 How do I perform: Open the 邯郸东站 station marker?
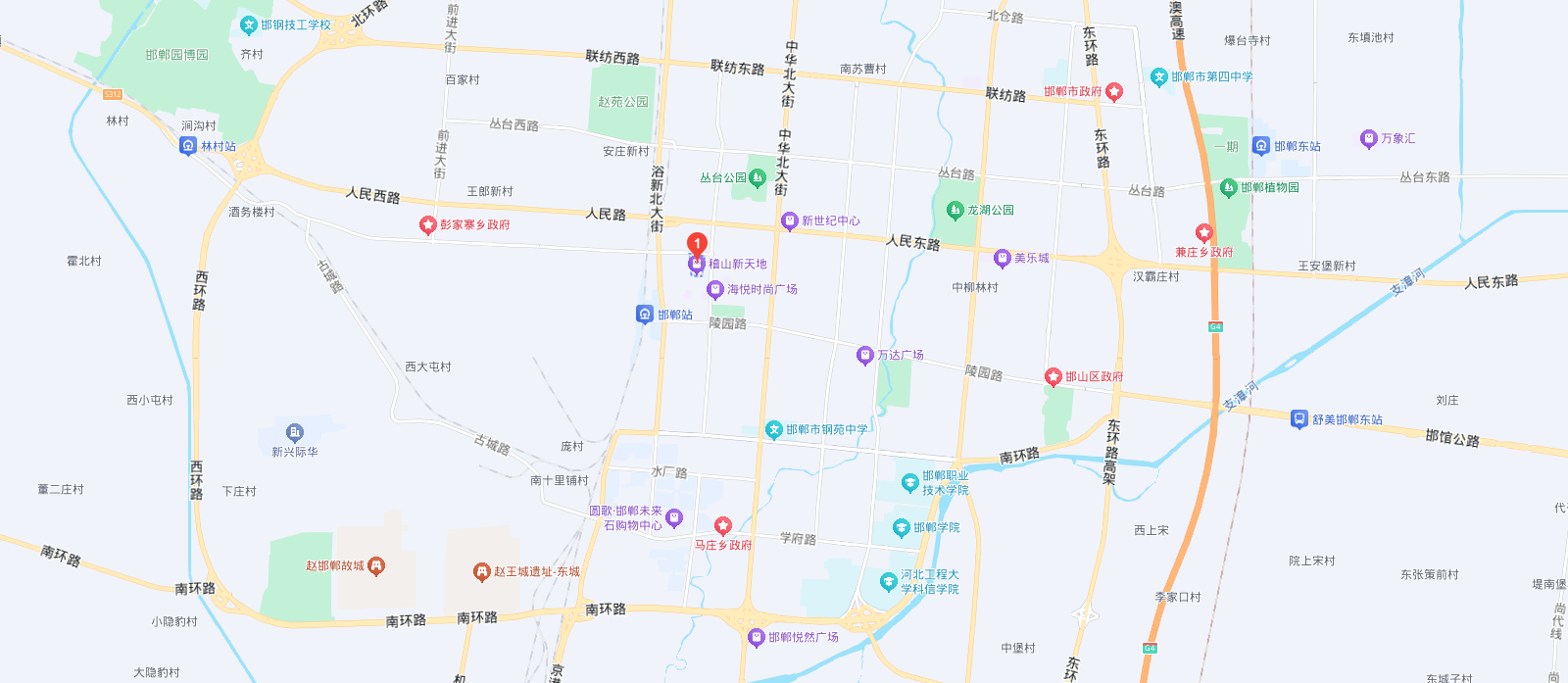point(1261,146)
